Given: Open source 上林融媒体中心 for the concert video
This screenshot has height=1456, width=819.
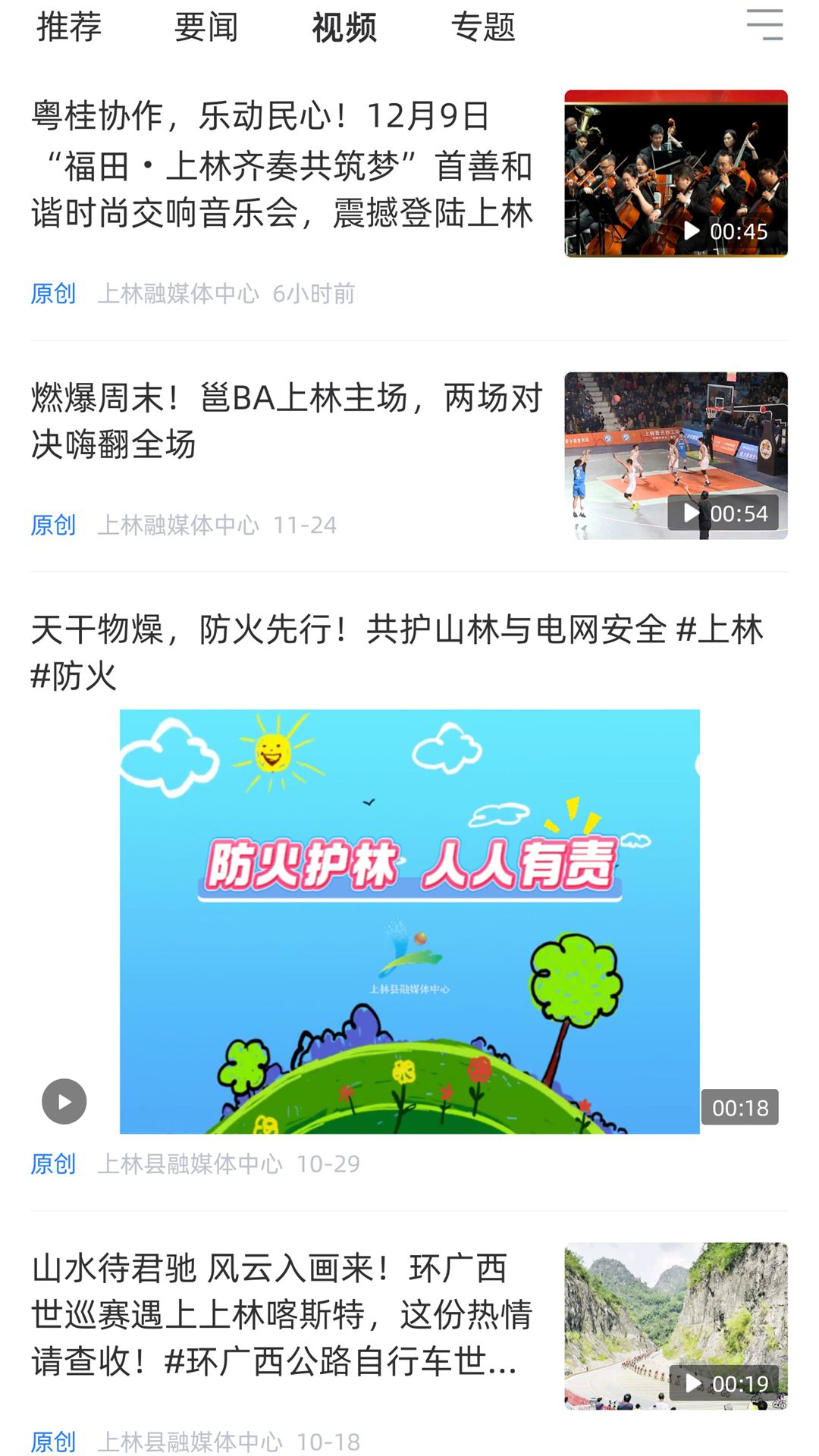Looking at the screenshot, I should click(179, 294).
